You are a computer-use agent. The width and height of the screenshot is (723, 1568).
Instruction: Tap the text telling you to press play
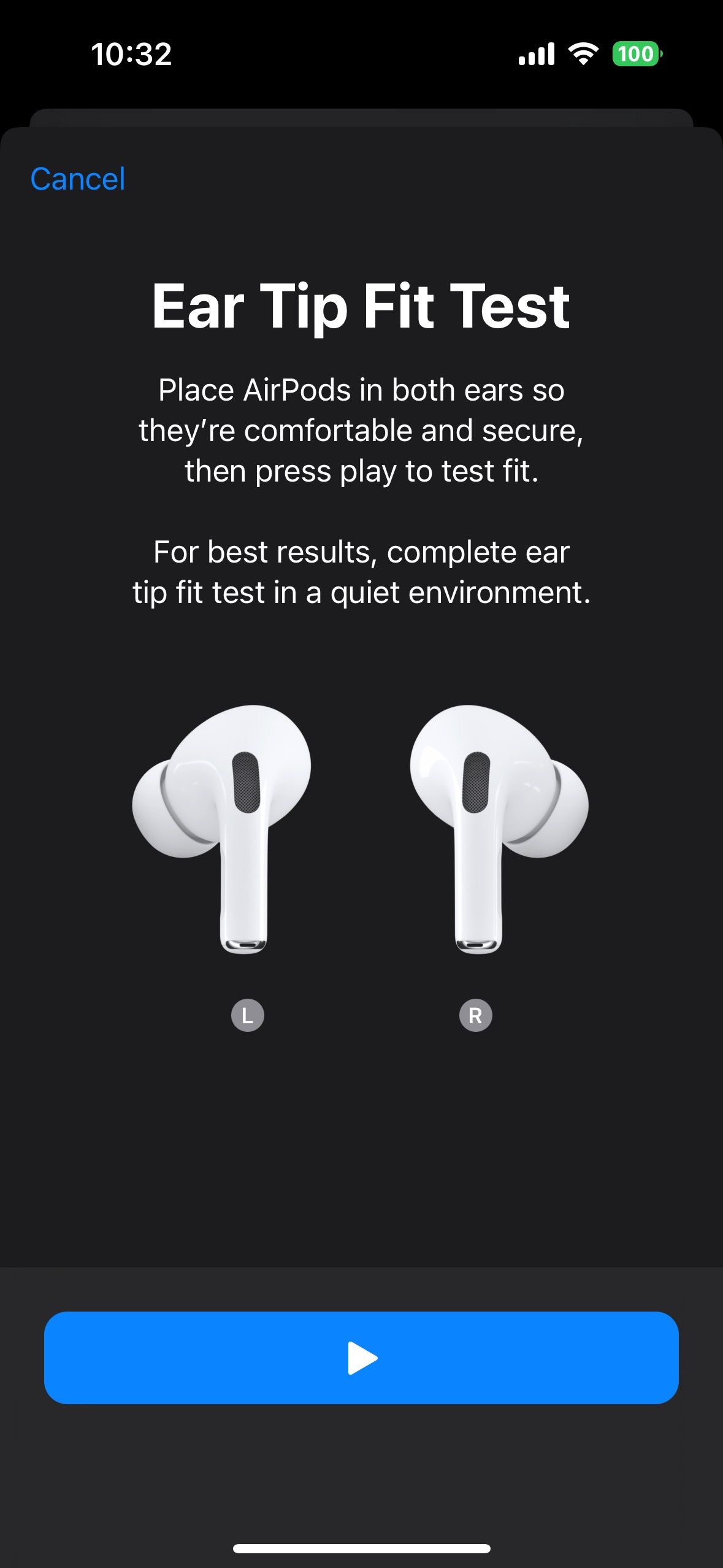(x=361, y=429)
